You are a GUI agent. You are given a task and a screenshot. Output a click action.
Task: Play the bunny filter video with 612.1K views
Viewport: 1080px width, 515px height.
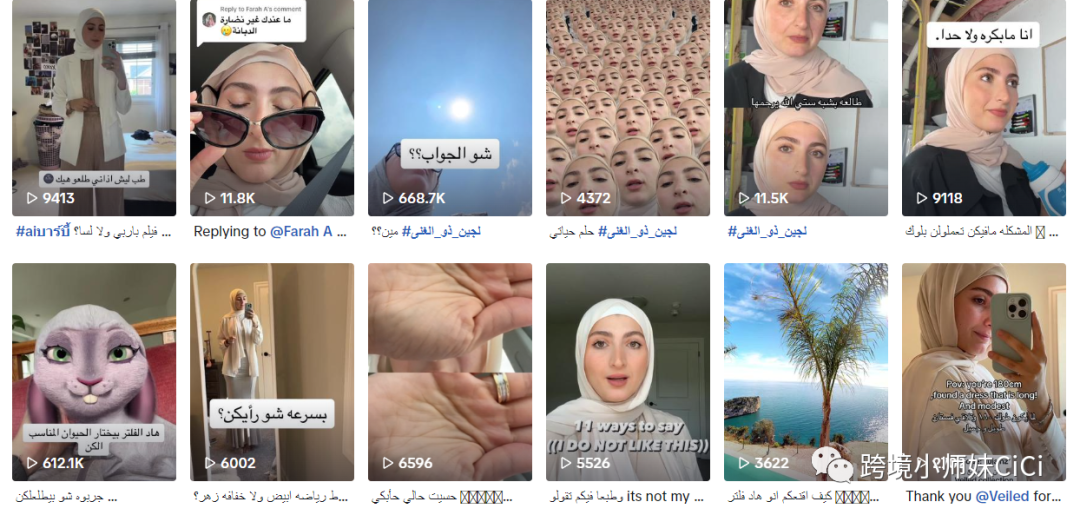[x=94, y=370]
